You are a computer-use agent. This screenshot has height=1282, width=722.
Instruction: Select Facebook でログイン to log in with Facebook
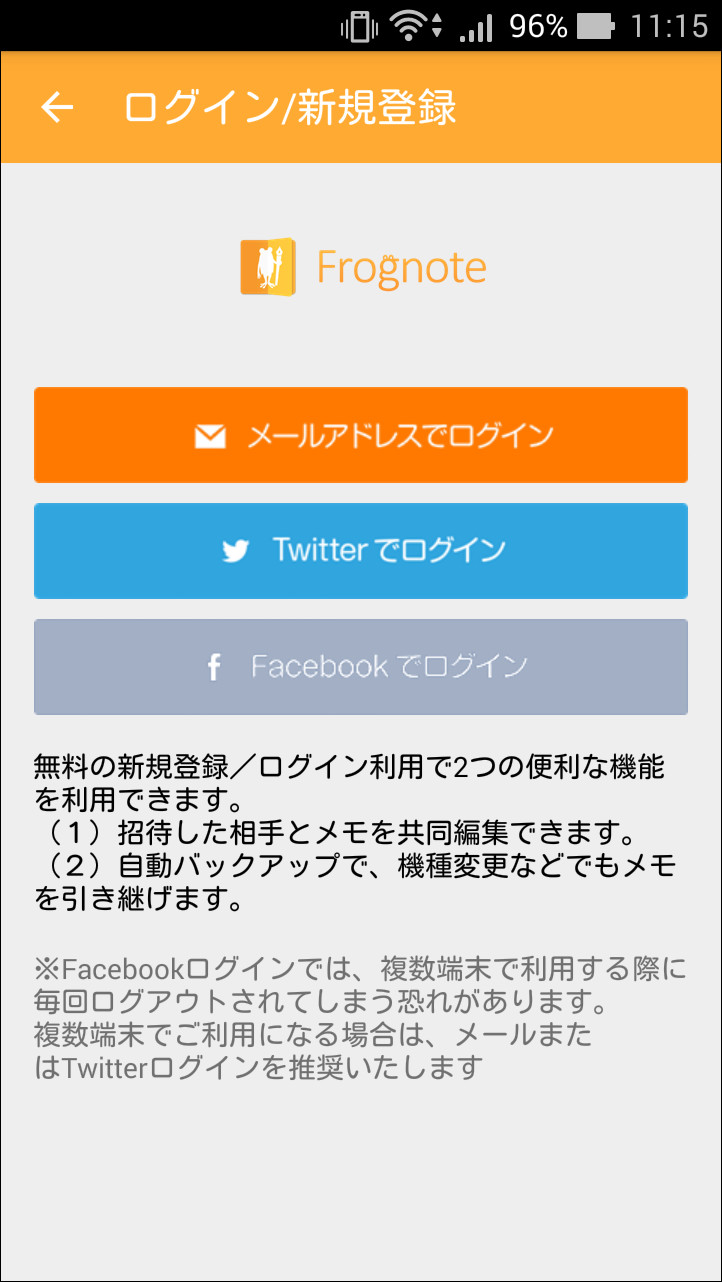tap(360, 667)
